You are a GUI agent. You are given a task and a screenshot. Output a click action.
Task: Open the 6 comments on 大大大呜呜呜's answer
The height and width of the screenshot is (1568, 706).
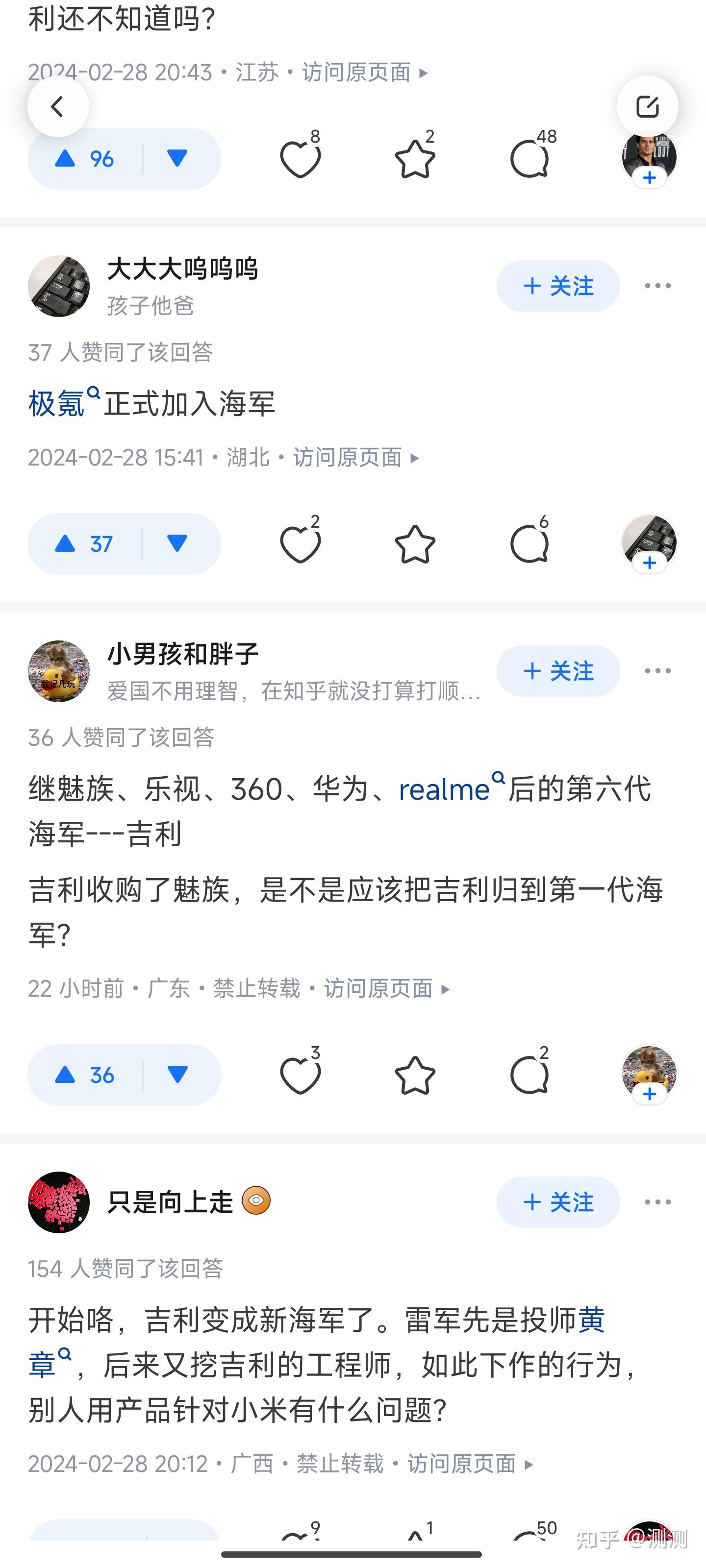pyautogui.click(x=529, y=543)
